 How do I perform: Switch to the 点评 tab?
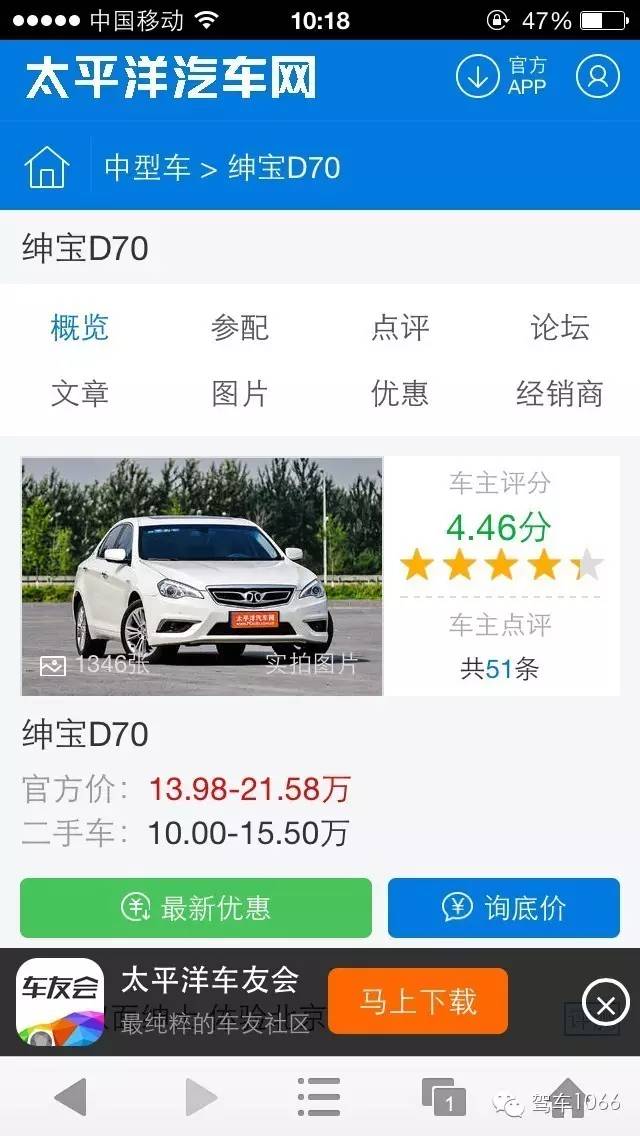(x=400, y=327)
